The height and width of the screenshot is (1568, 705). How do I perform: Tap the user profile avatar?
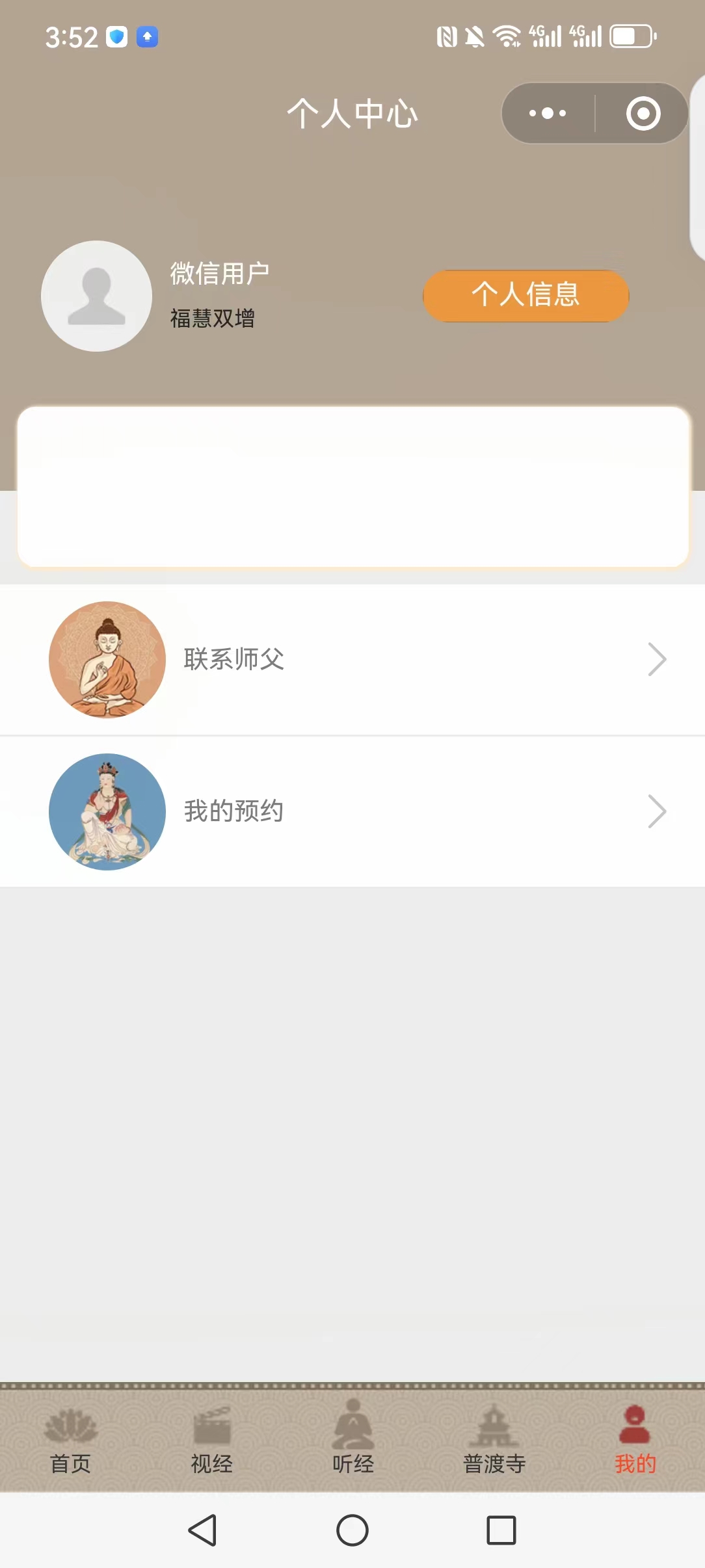coord(96,296)
